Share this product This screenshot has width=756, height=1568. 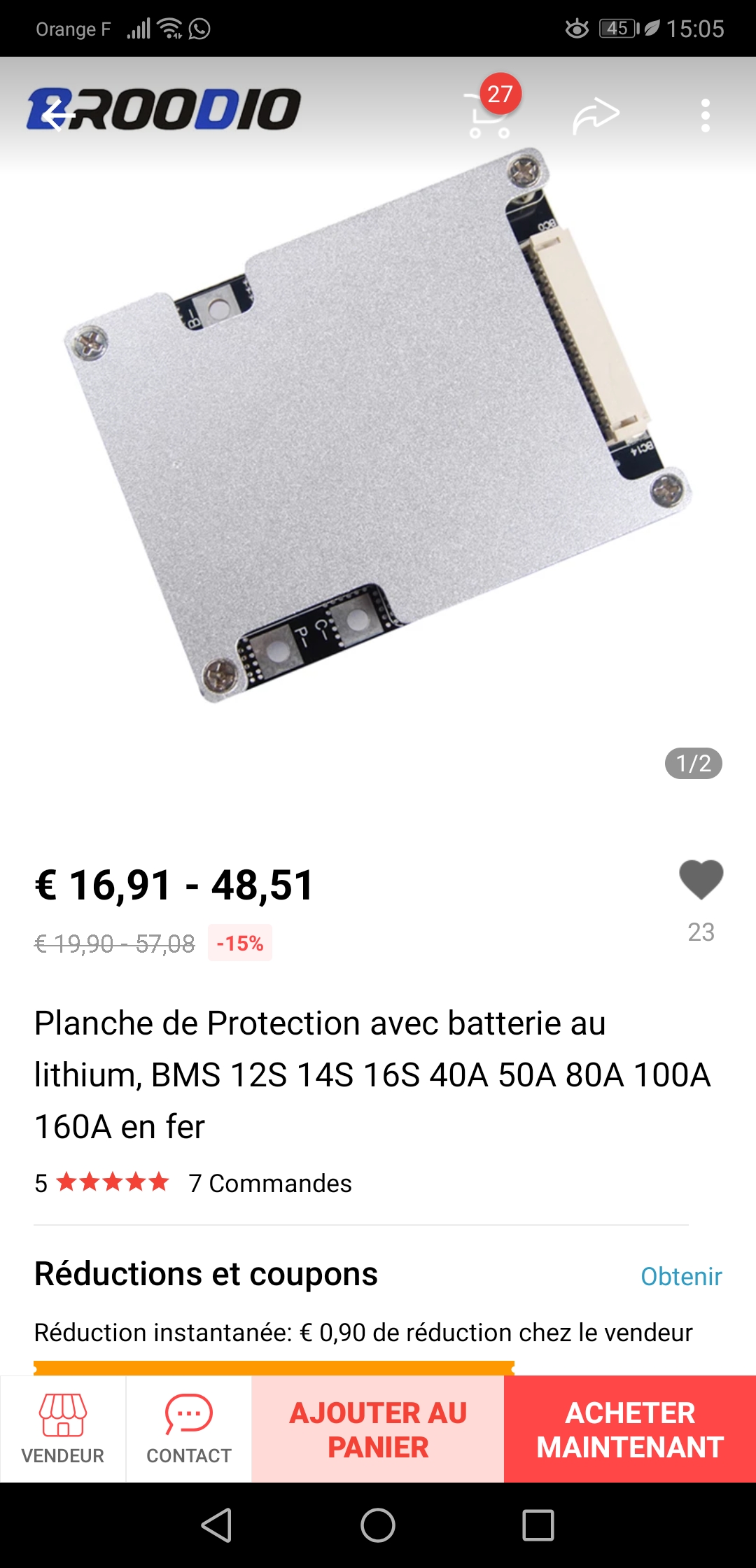pyautogui.click(x=596, y=115)
